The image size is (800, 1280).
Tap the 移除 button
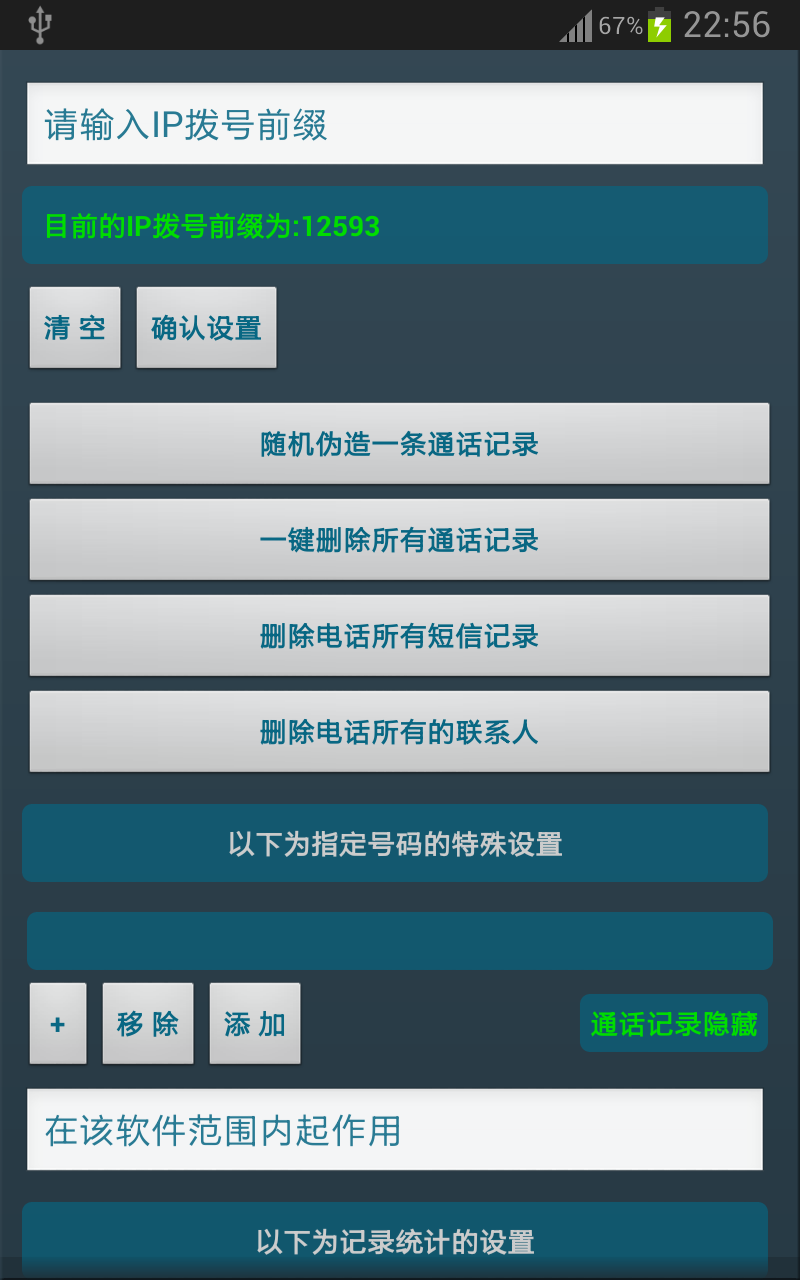pos(148,1024)
